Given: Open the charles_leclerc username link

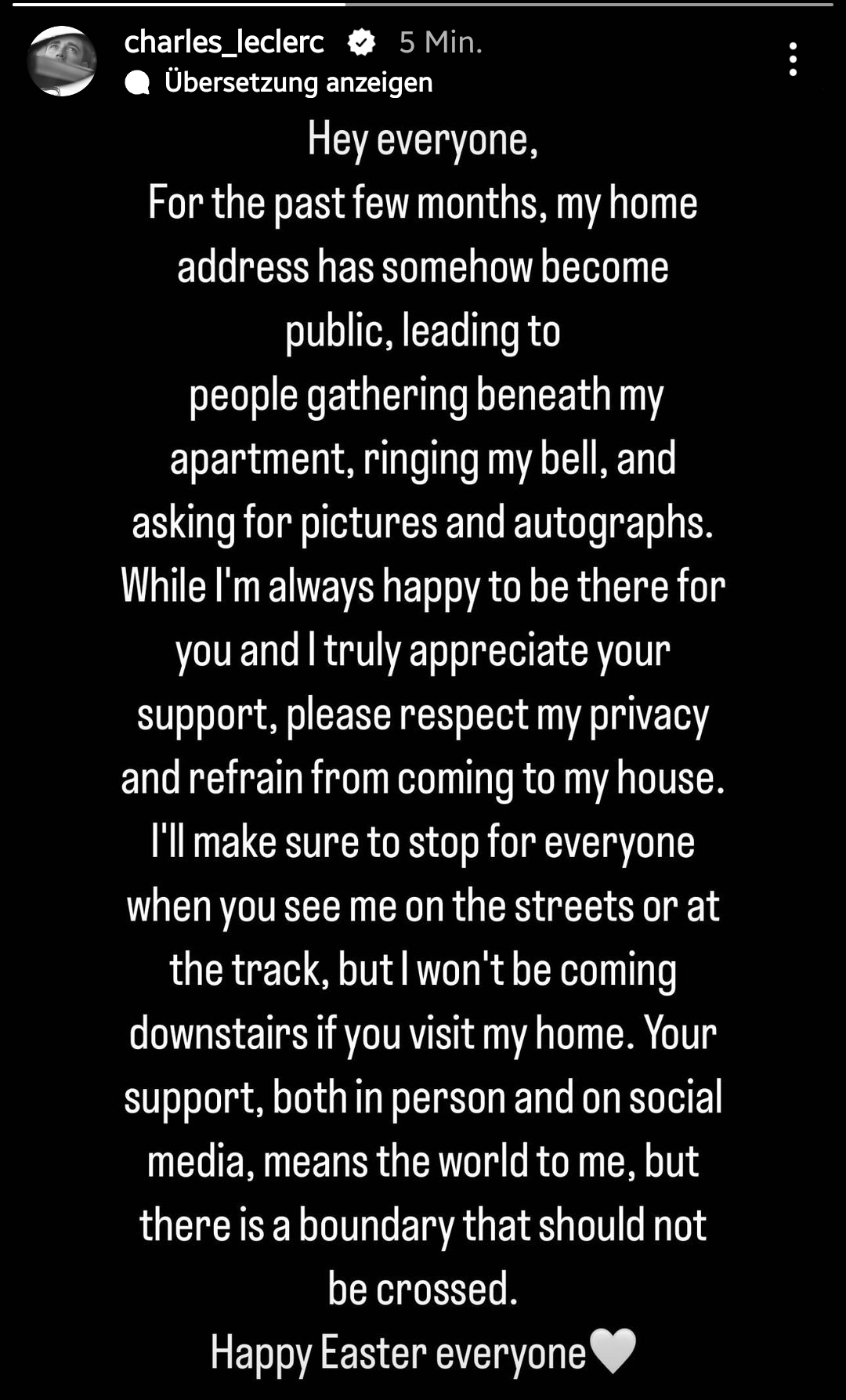Looking at the screenshot, I should coord(224,42).
